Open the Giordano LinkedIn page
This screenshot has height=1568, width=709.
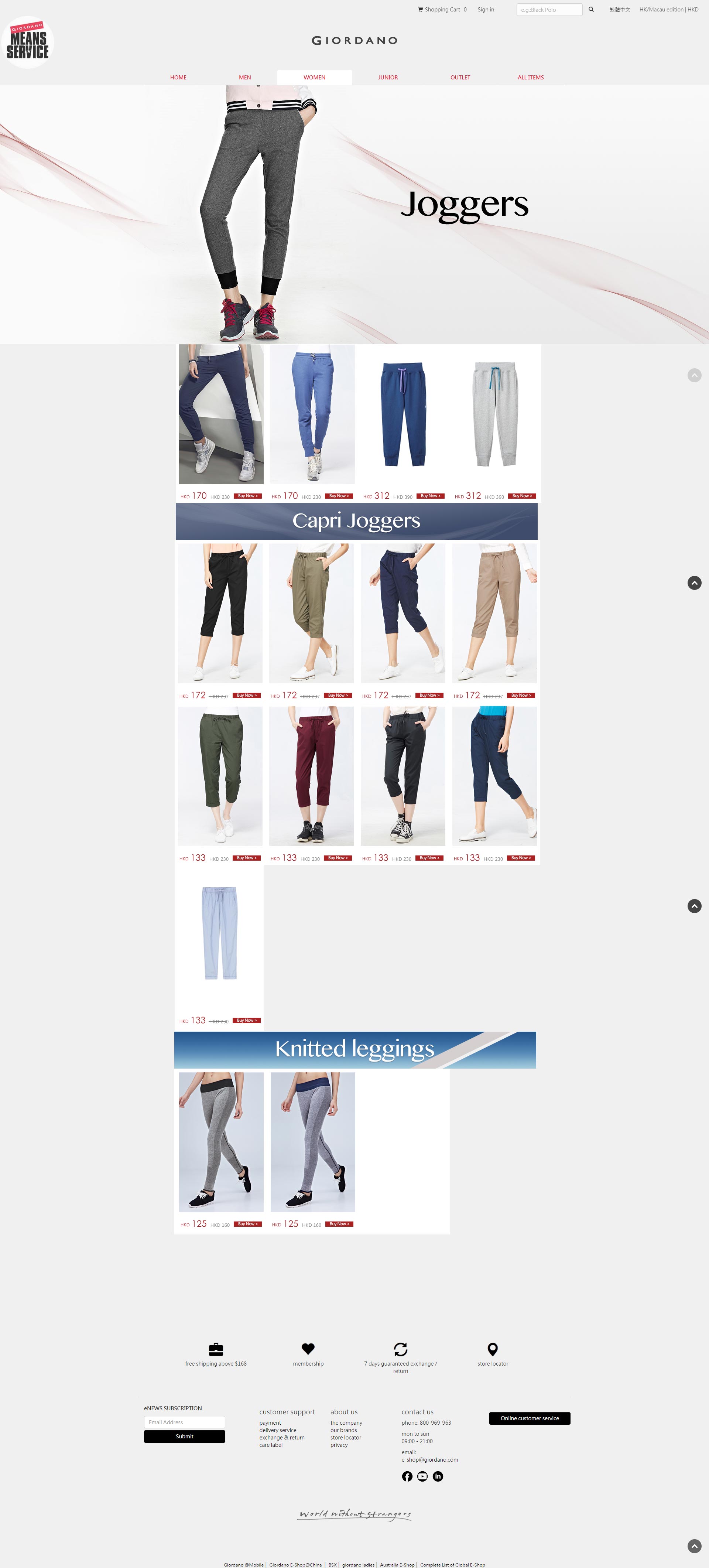click(x=438, y=1476)
